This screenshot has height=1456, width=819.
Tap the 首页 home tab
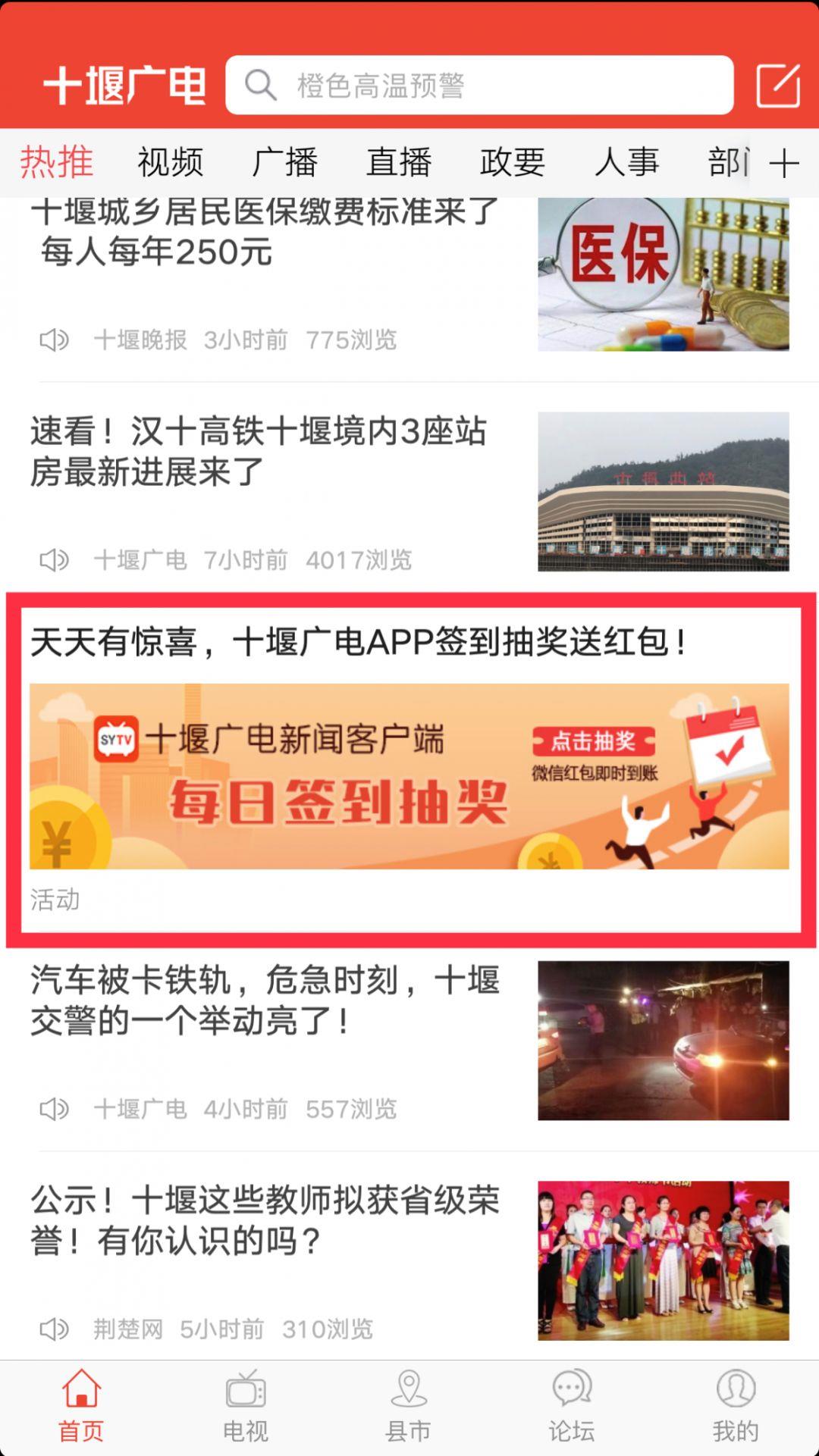click(81, 1407)
